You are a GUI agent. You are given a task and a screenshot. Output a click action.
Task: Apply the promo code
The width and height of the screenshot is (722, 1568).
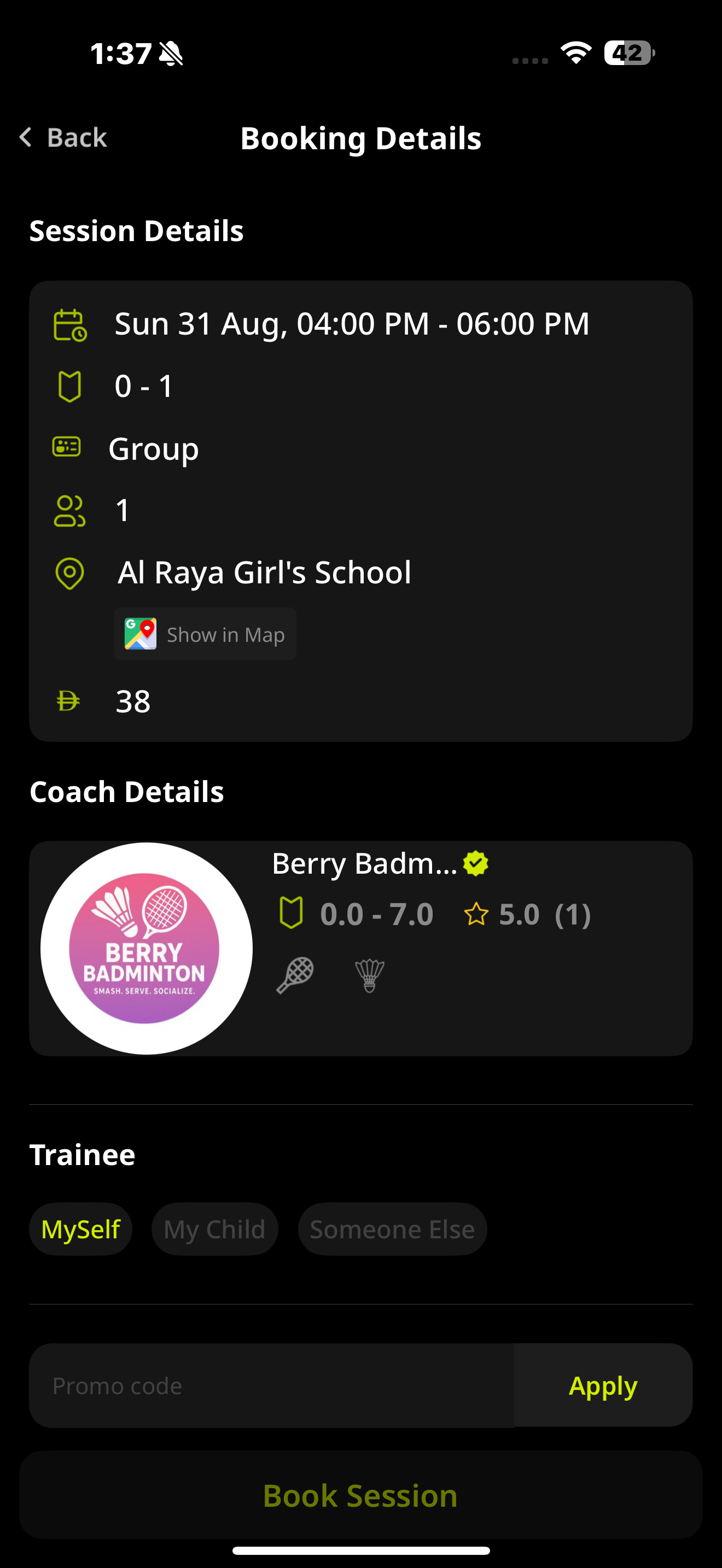(603, 1386)
